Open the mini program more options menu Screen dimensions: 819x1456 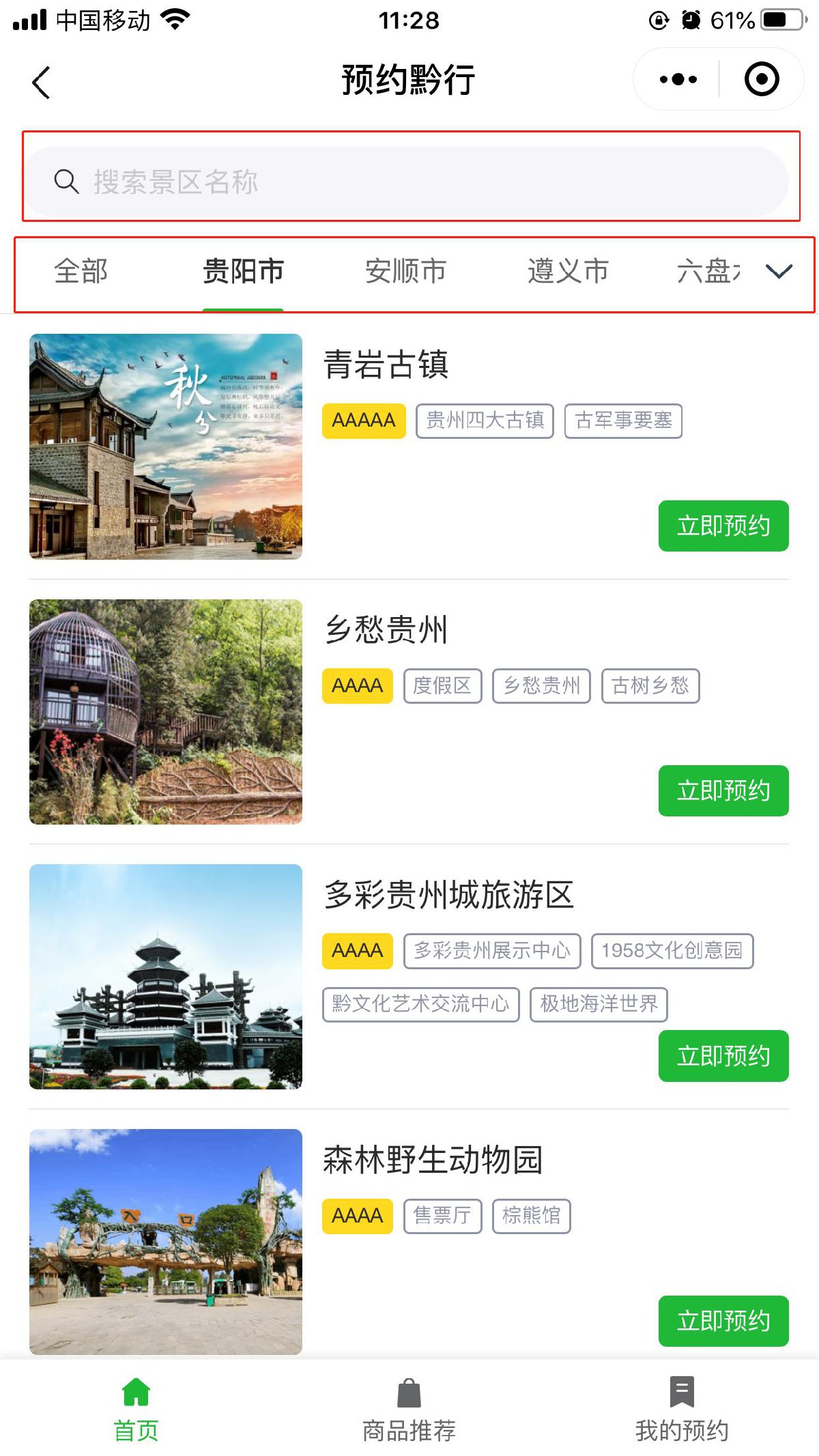coord(678,79)
